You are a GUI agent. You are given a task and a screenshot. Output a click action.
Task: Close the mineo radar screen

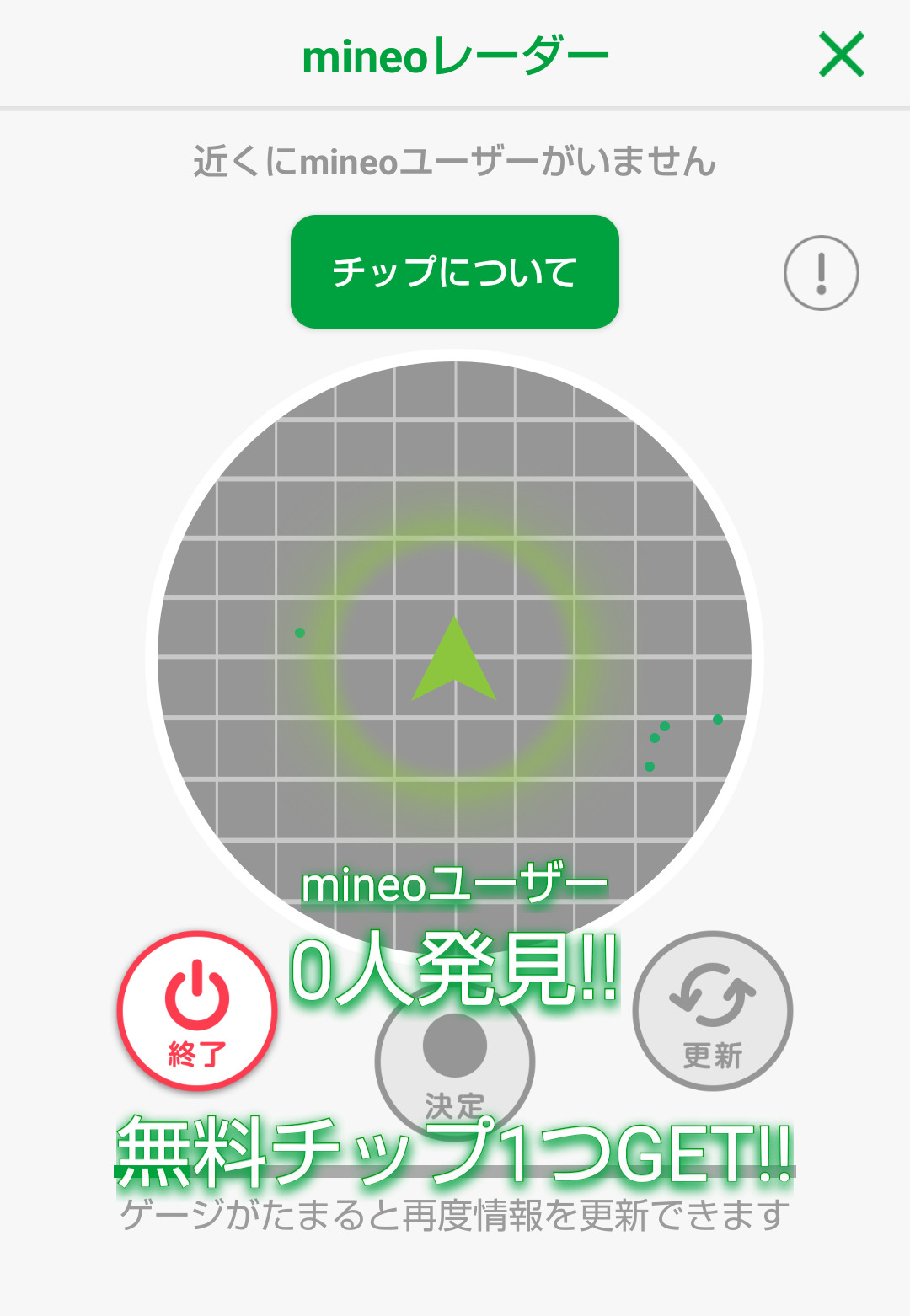point(842,55)
